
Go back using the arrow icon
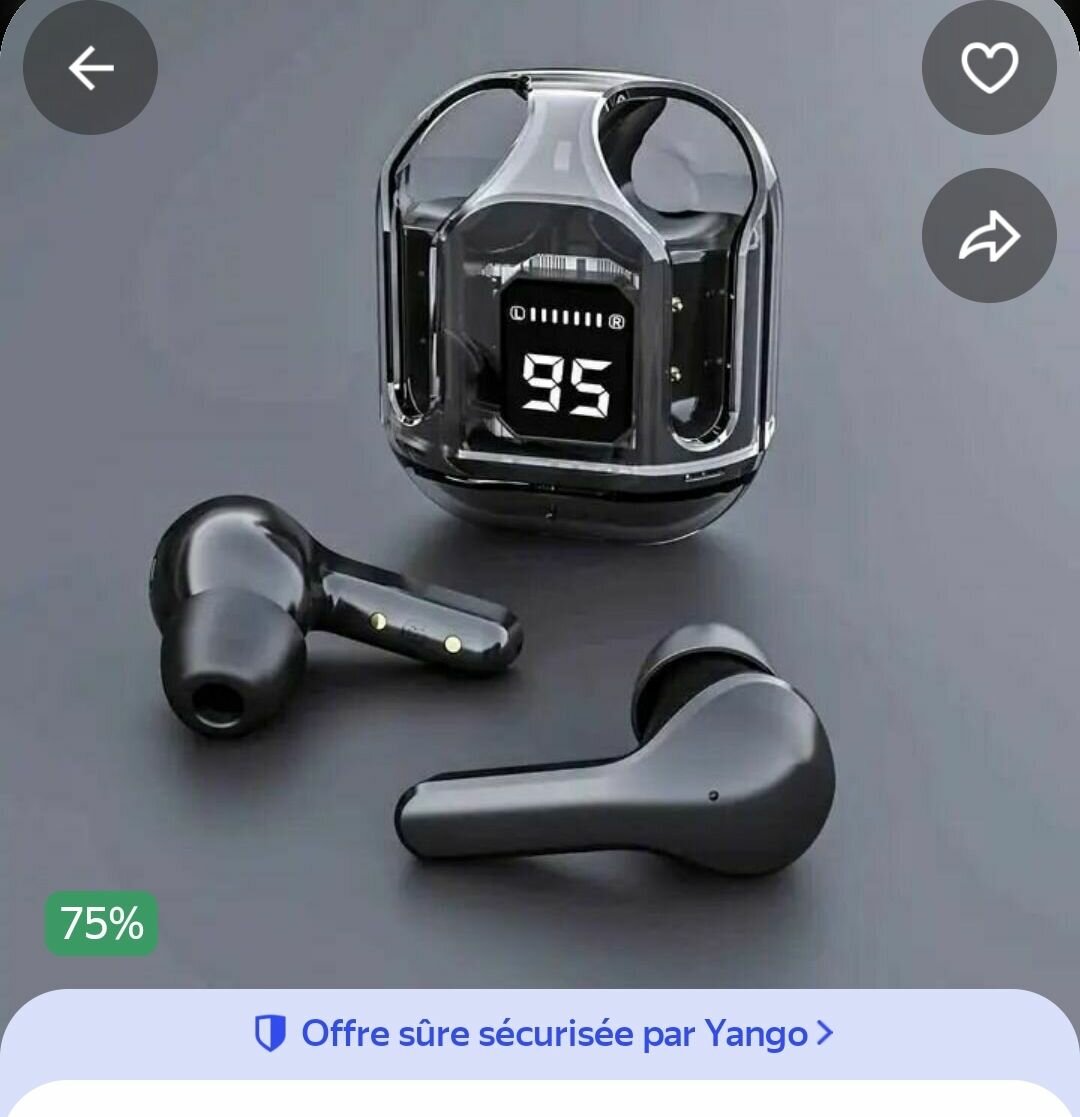coord(90,68)
